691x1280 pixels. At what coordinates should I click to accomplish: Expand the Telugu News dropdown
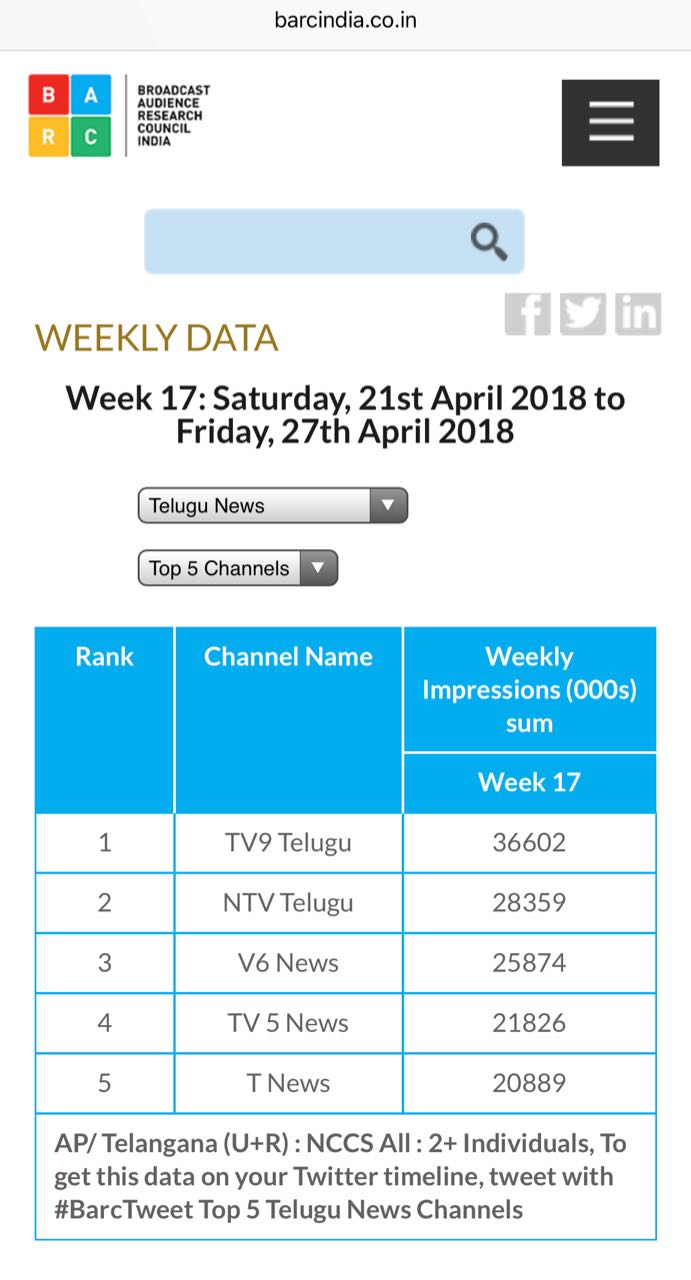273,506
